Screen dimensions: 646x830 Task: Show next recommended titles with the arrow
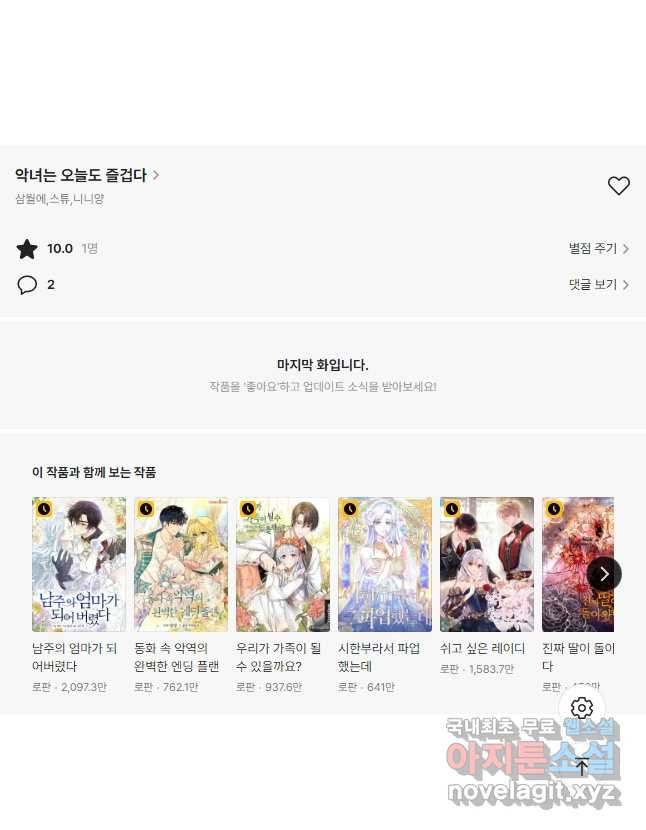[604, 574]
